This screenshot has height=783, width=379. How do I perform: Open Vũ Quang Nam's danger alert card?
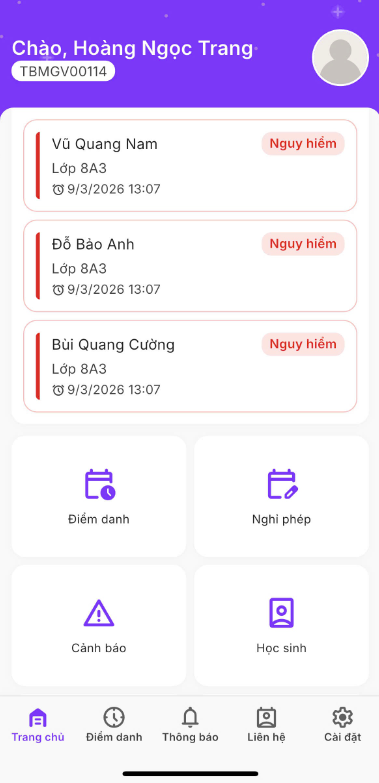(x=190, y=165)
